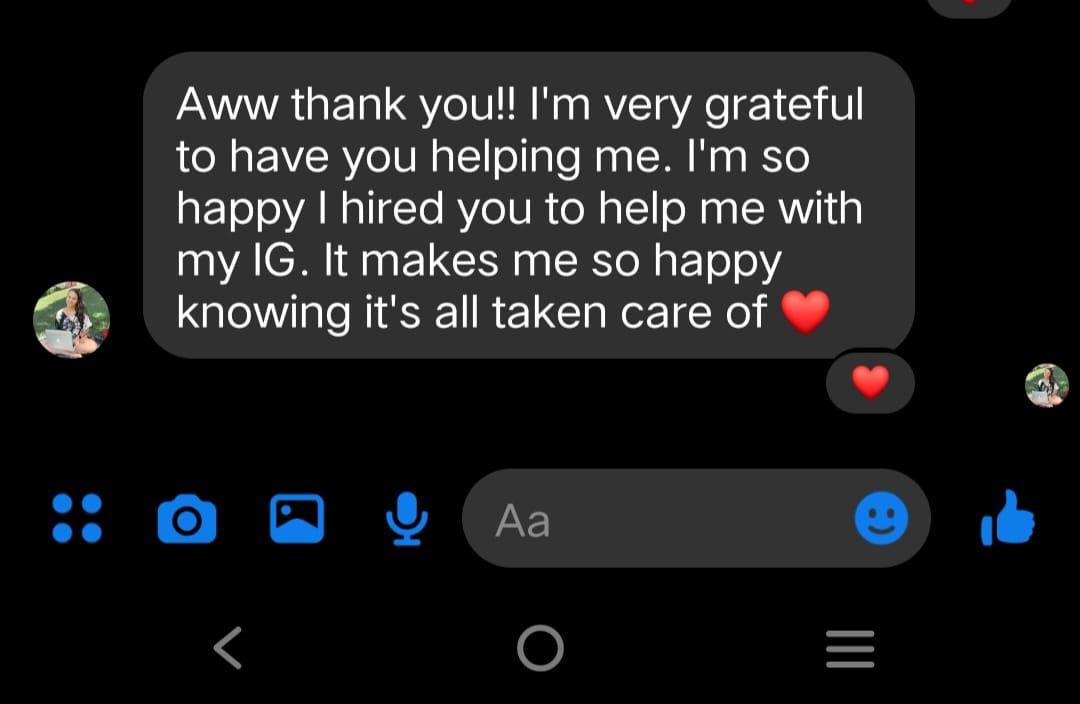The height and width of the screenshot is (704, 1080).
Task: Open the more options four-dot menu
Action: [x=77, y=518]
